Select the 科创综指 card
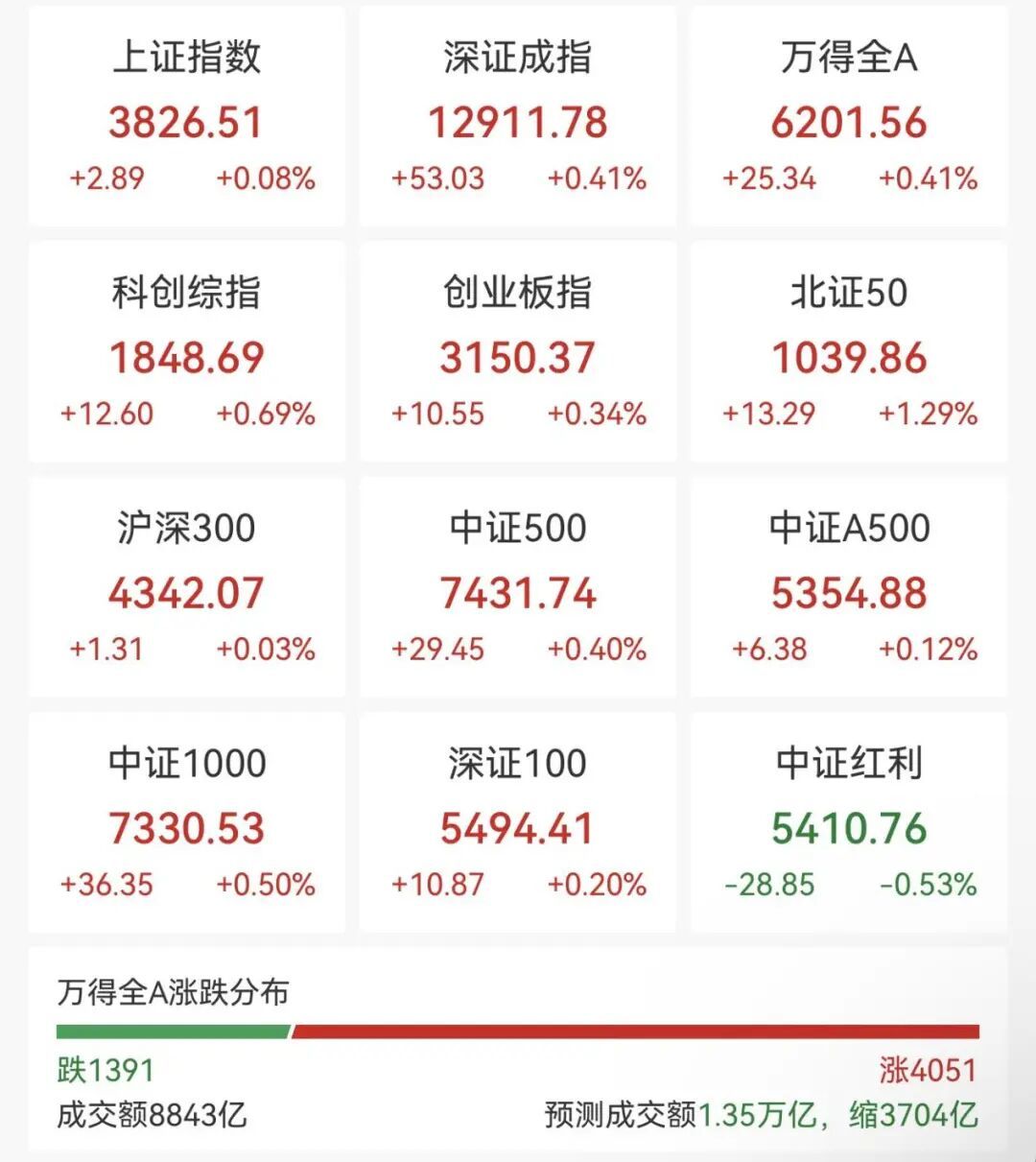This screenshot has width=1036, height=1162. coord(187,351)
